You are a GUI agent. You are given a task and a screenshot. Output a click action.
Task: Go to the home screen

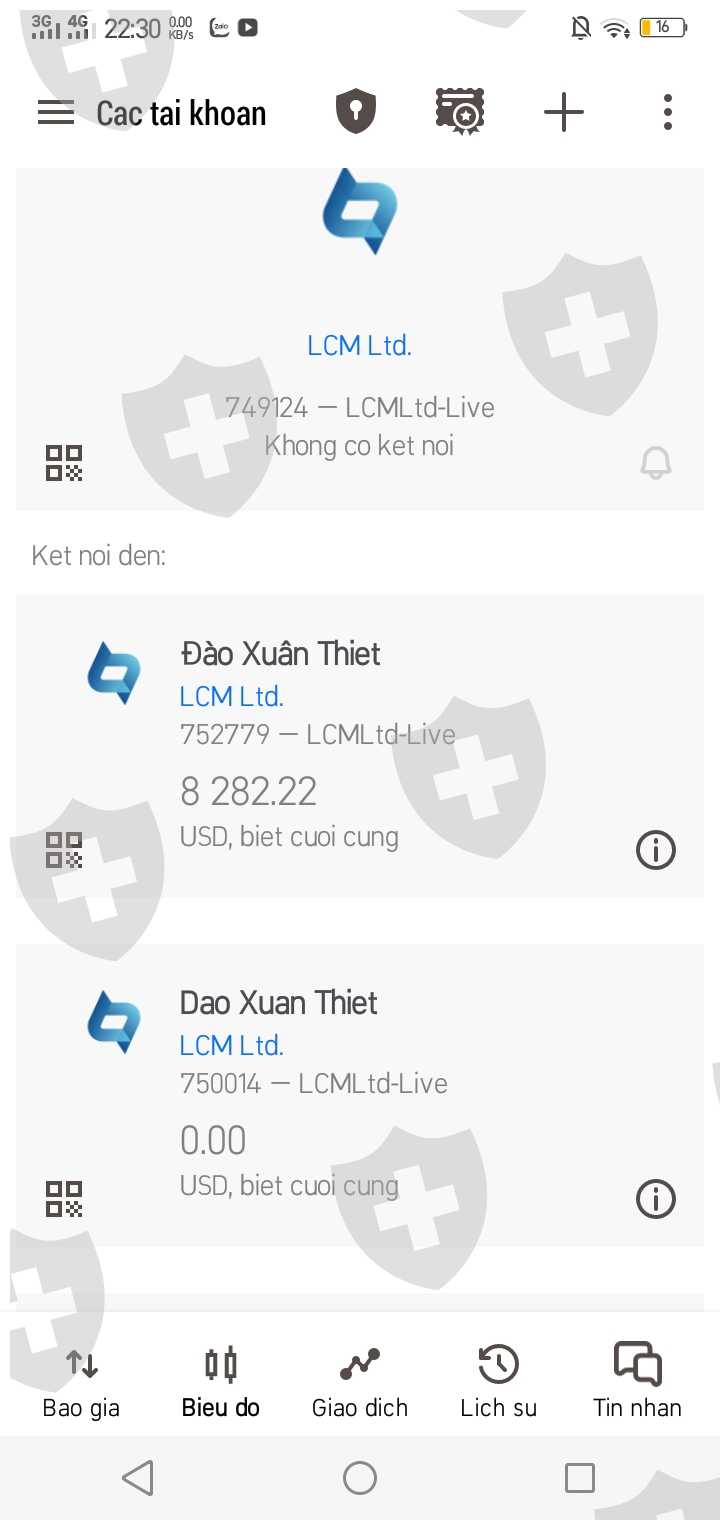point(360,1477)
